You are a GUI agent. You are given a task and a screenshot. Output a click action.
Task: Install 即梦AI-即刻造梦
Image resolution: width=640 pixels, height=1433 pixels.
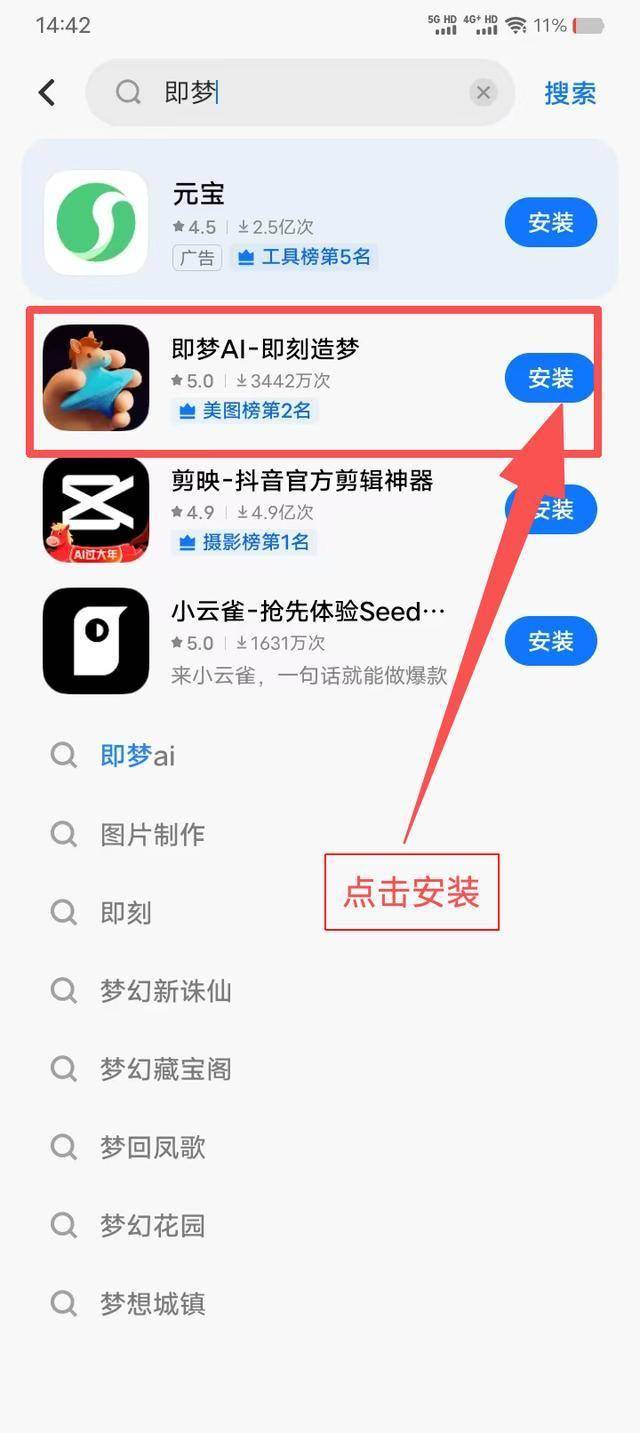point(551,378)
